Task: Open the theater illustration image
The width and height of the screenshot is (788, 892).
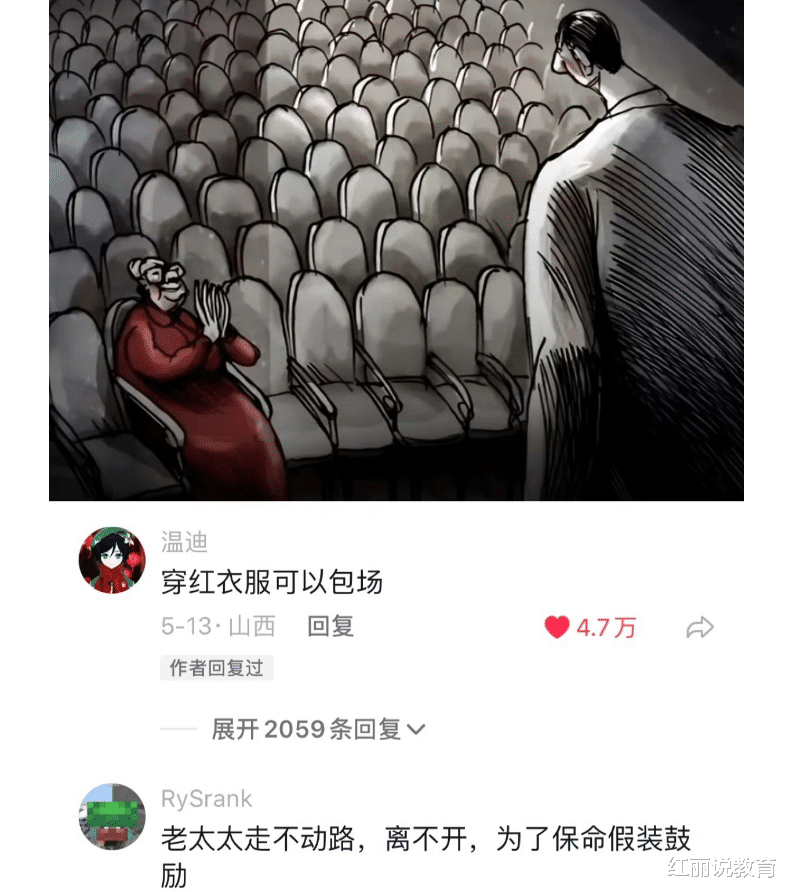Action: click(x=394, y=250)
